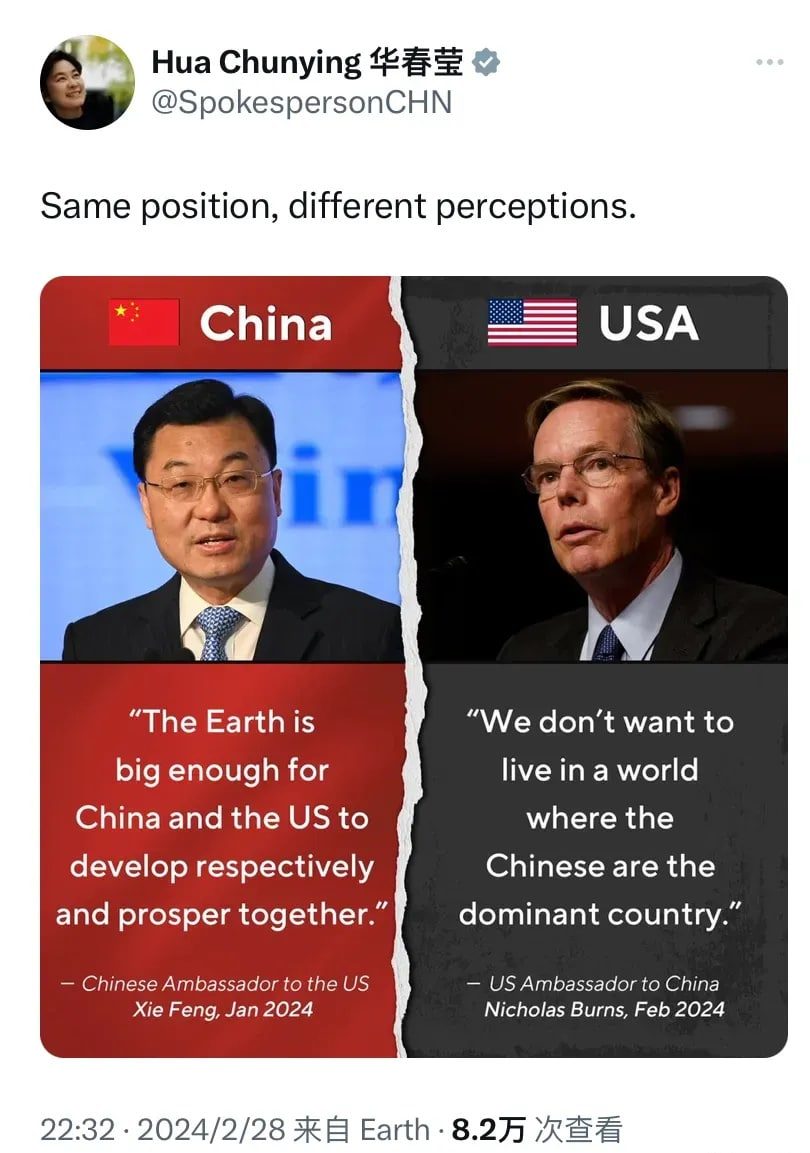This screenshot has width=810, height=1153.
Task: Open Hua Chunying's profile picture
Action: point(87,82)
